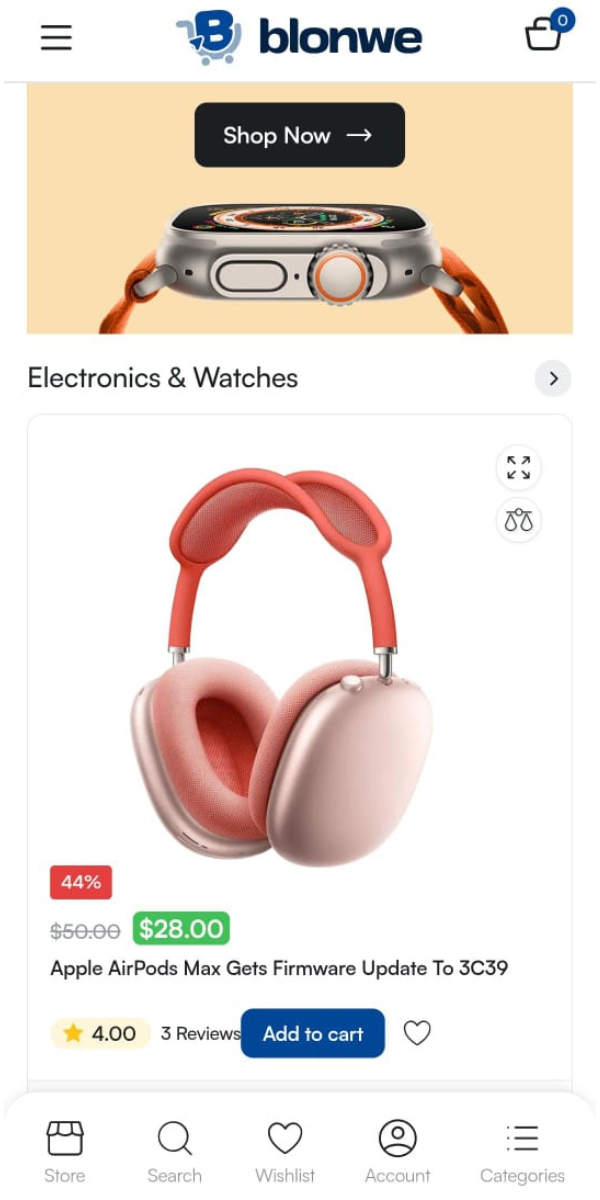Tap the Shop Now button
The width and height of the screenshot is (600, 1200).
299,135
